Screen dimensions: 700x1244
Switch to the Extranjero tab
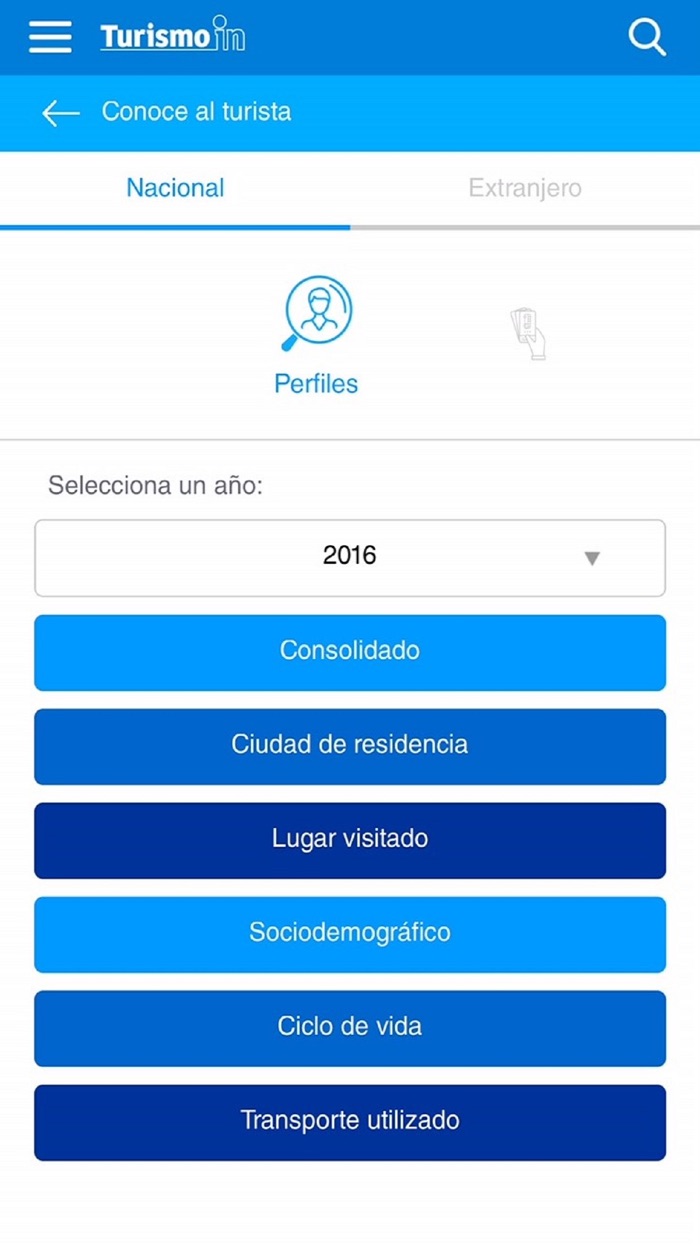(x=525, y=188)
